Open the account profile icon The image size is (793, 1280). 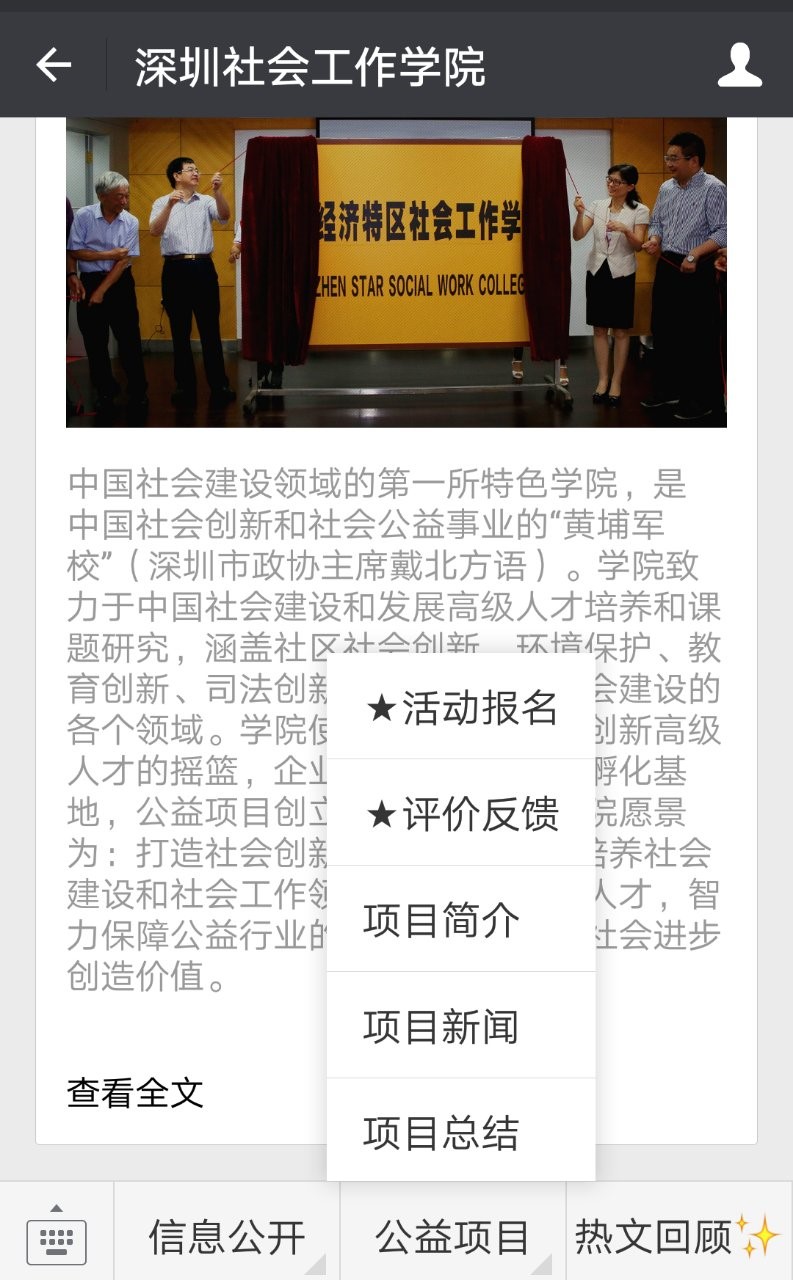click(x=739, y=66)
